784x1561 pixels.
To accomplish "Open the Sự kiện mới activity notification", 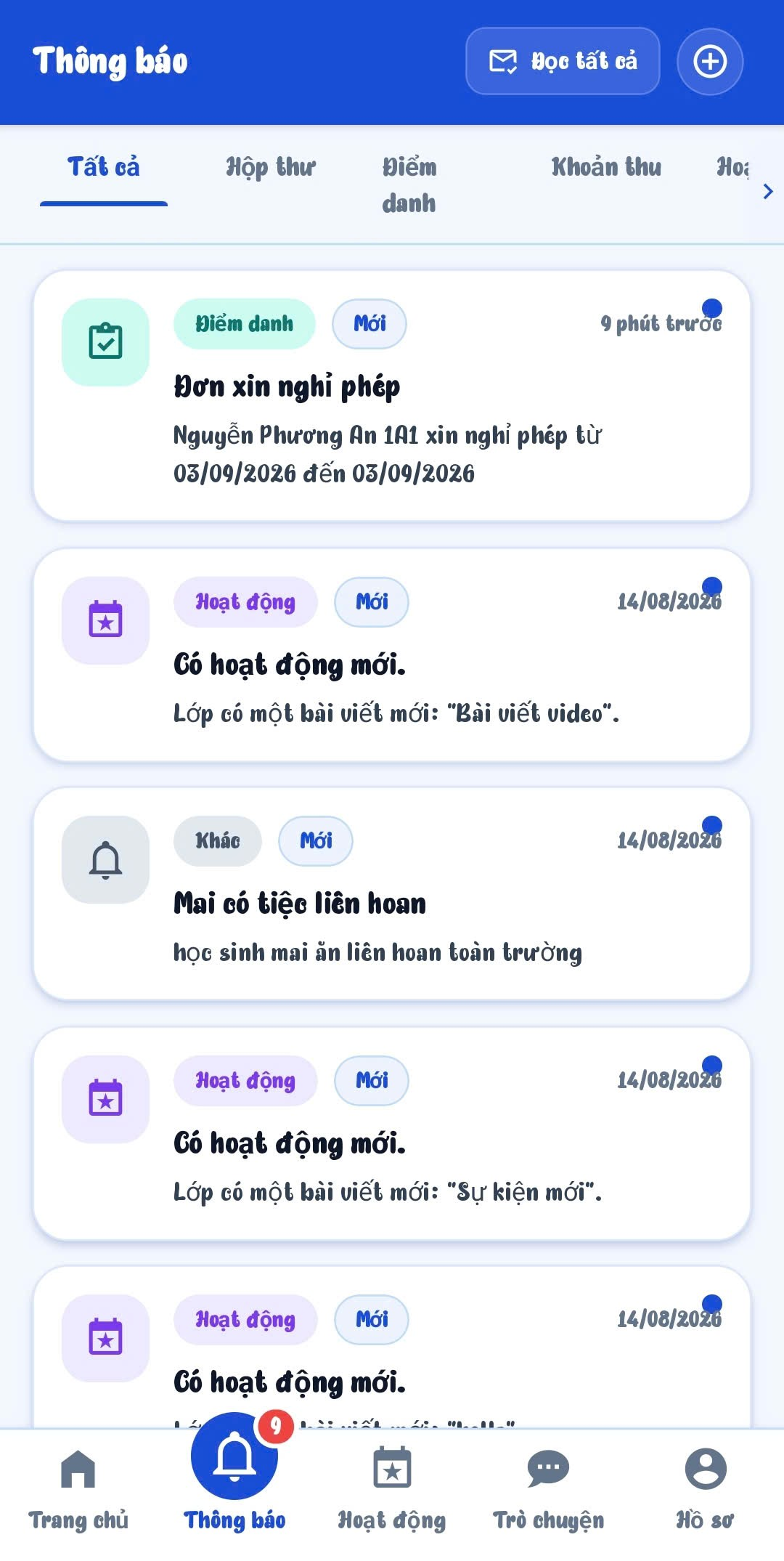I will click(x=392, y=1134).
